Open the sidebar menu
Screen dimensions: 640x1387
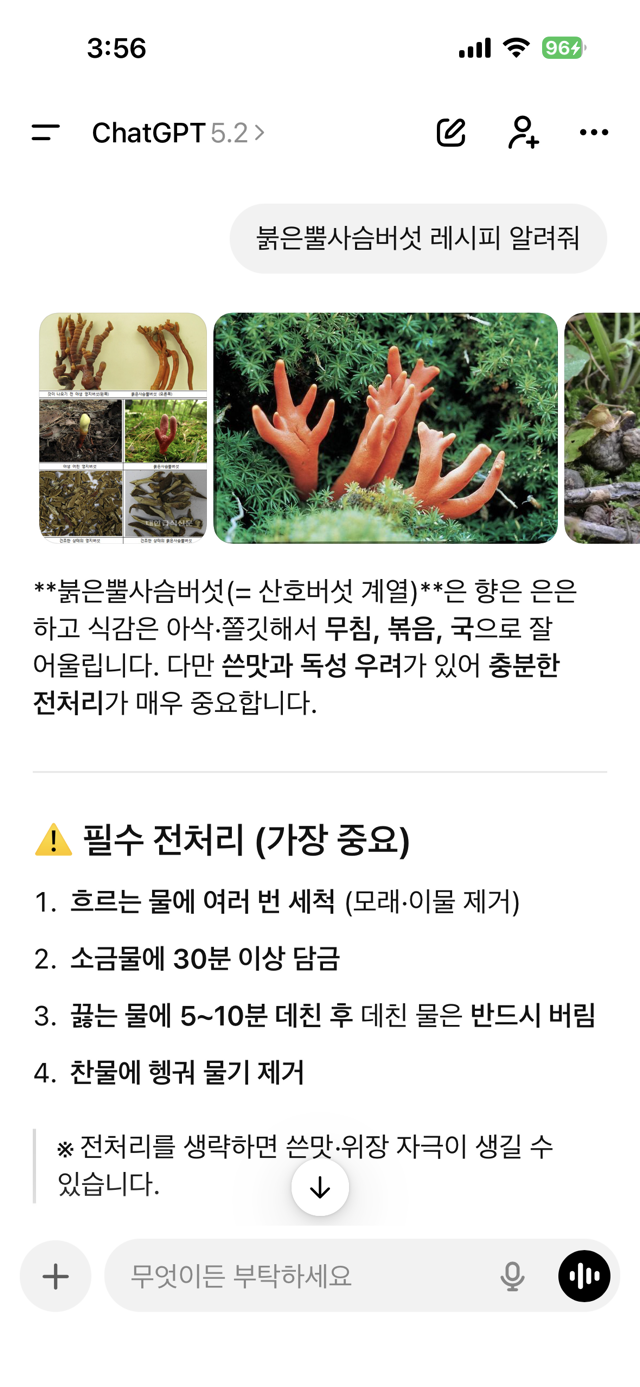tap(45, 132)
